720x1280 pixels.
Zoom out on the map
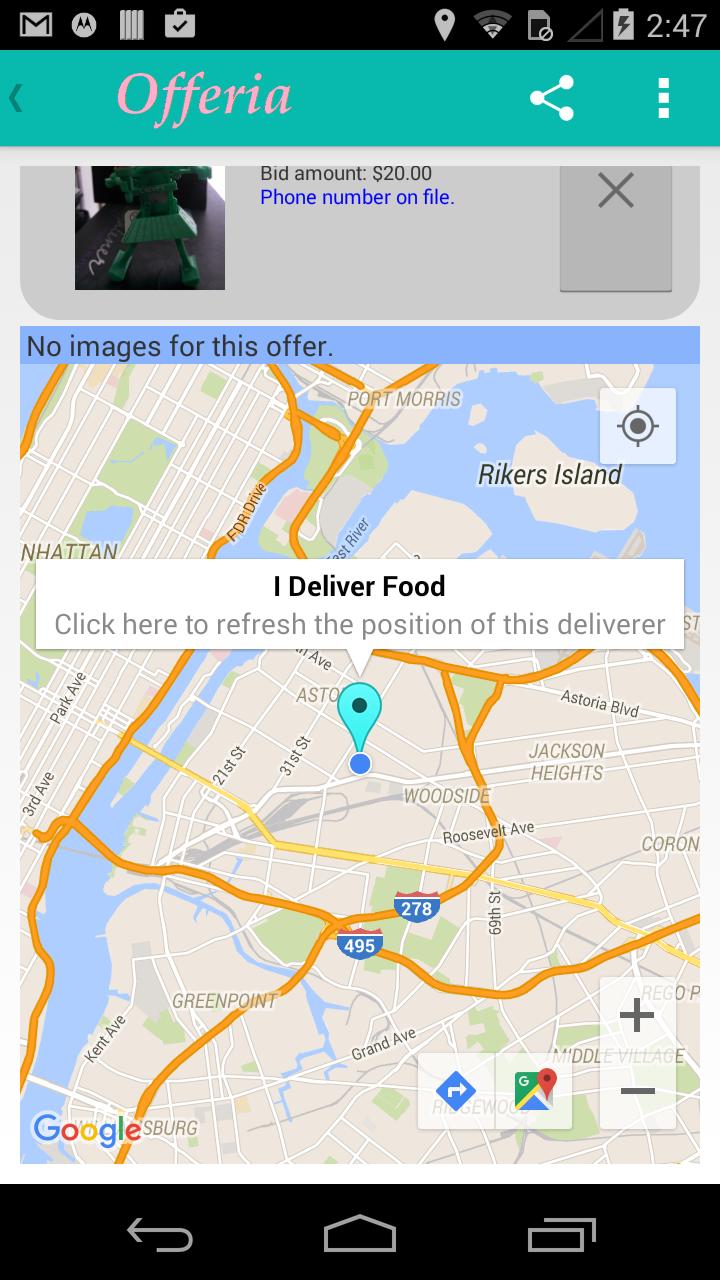tap(637, 1091)
